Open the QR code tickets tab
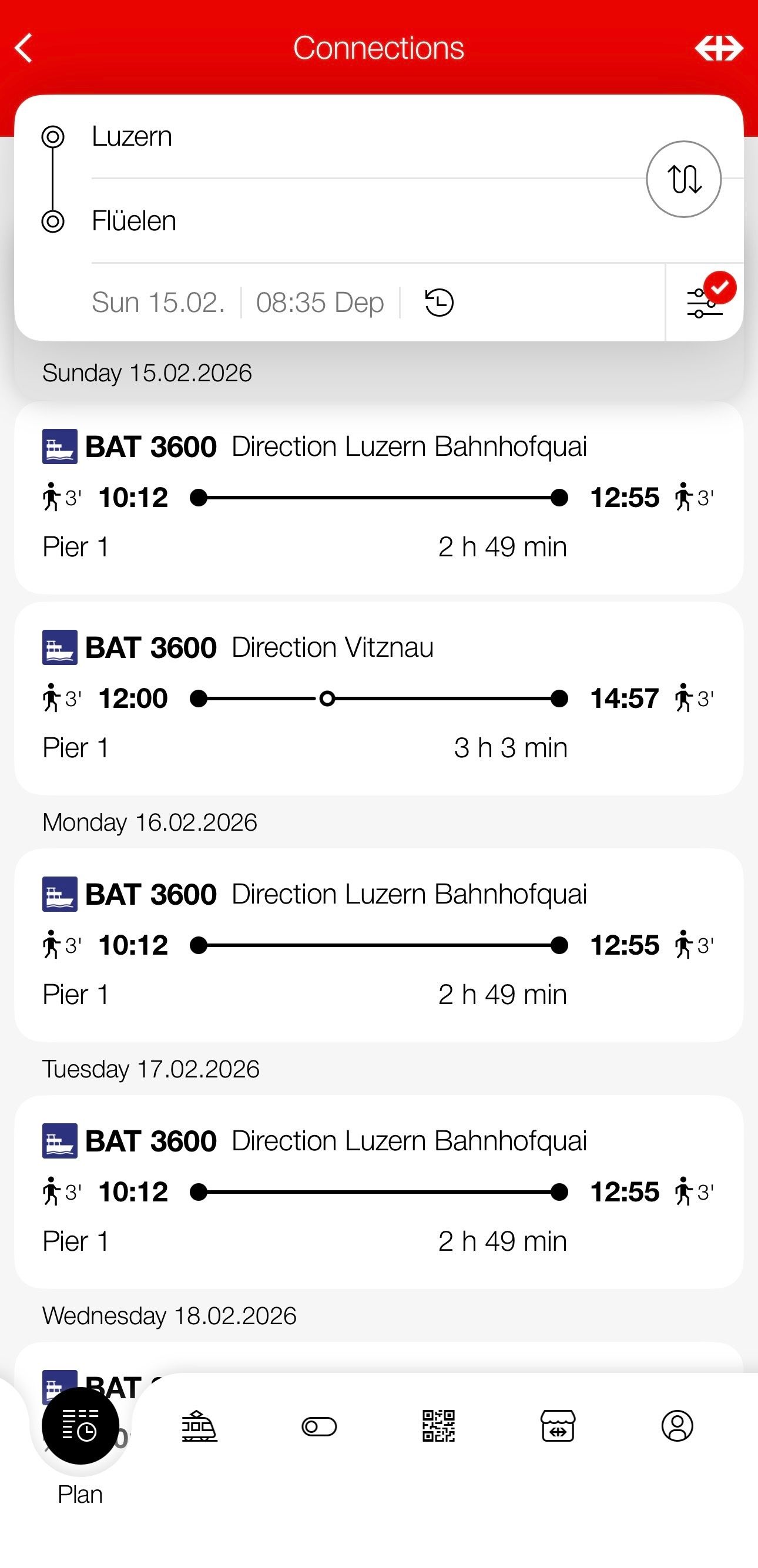Viewport: 758px width, 1568px height. click(x=438, y=1426)
